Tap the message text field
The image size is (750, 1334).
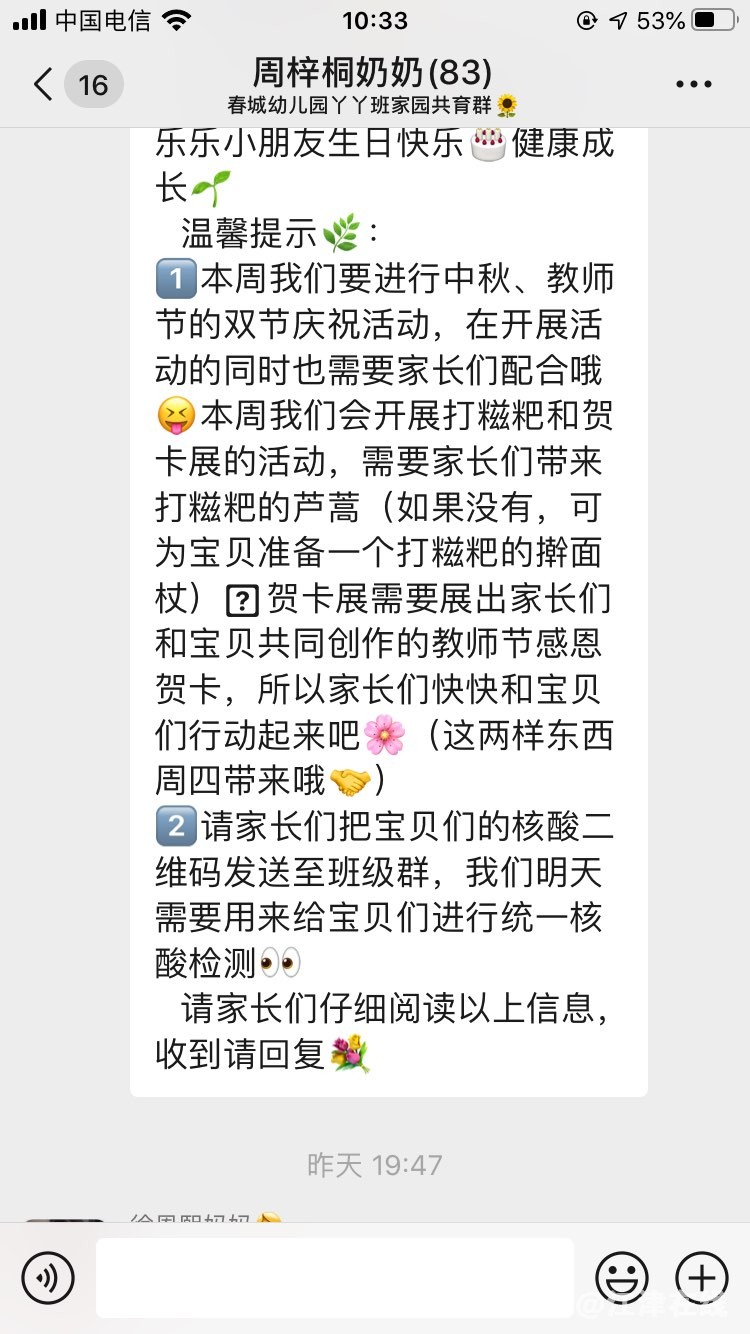335,1277
